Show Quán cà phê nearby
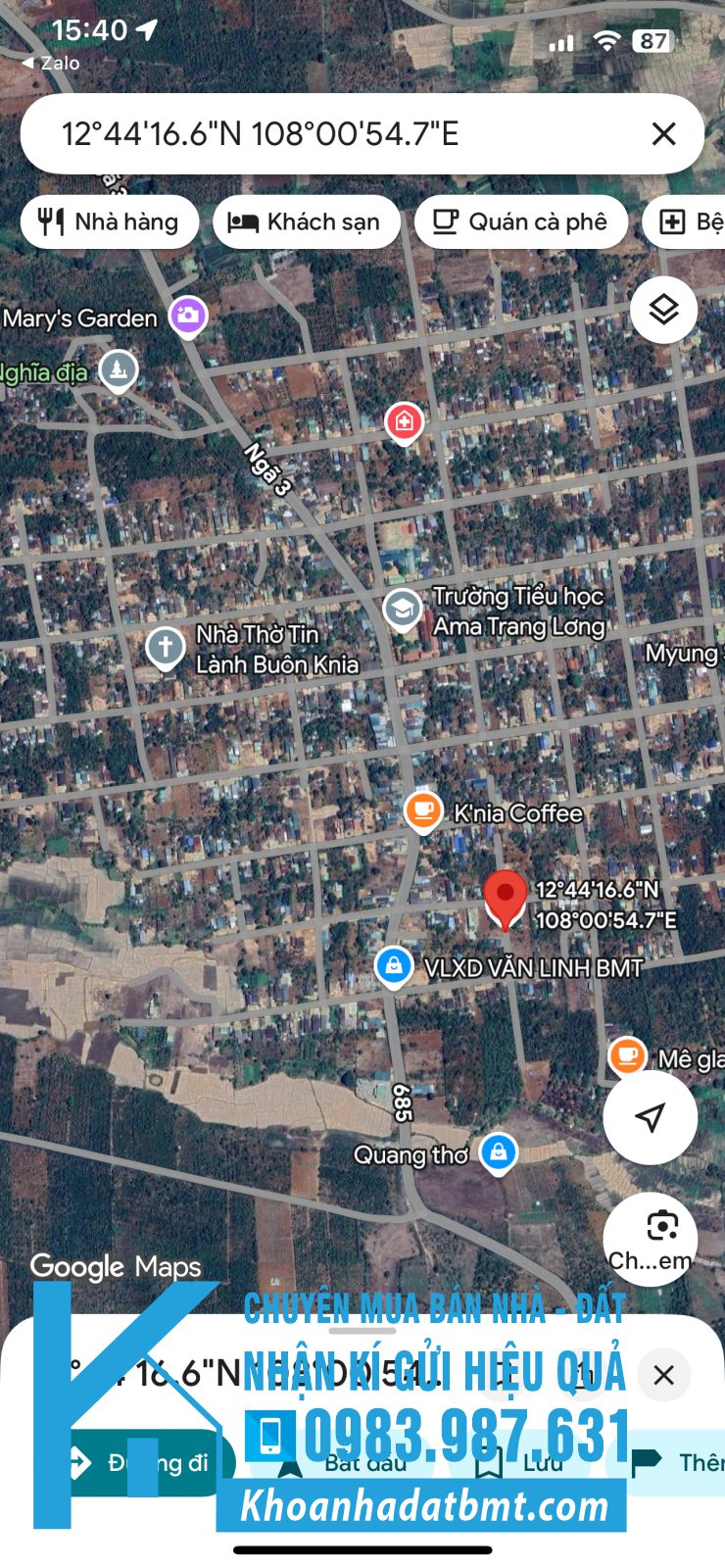Image resolution: width=725 pixels, height=1568 pixels. point(520,222)
